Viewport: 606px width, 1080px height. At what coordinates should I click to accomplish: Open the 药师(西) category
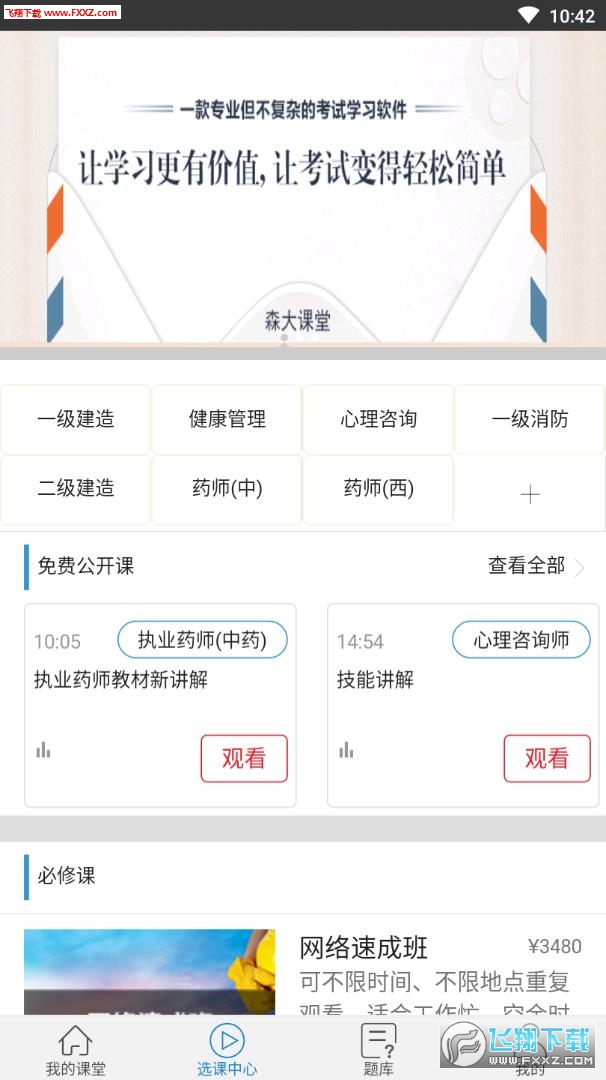click(x=378, y=489)
